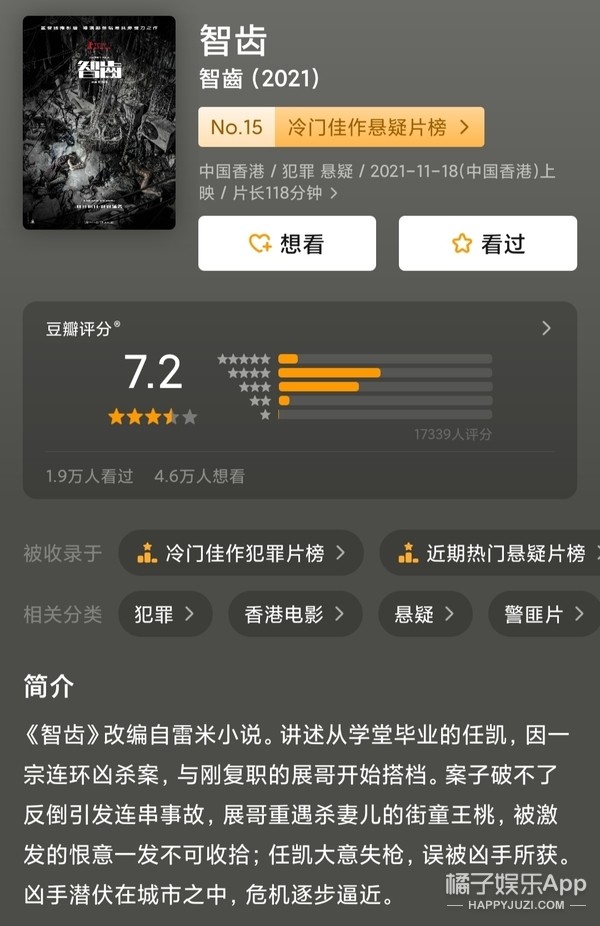Expand the movie info details chevron
The width and height of the screenshot is (600, 926).
point(333,194)
